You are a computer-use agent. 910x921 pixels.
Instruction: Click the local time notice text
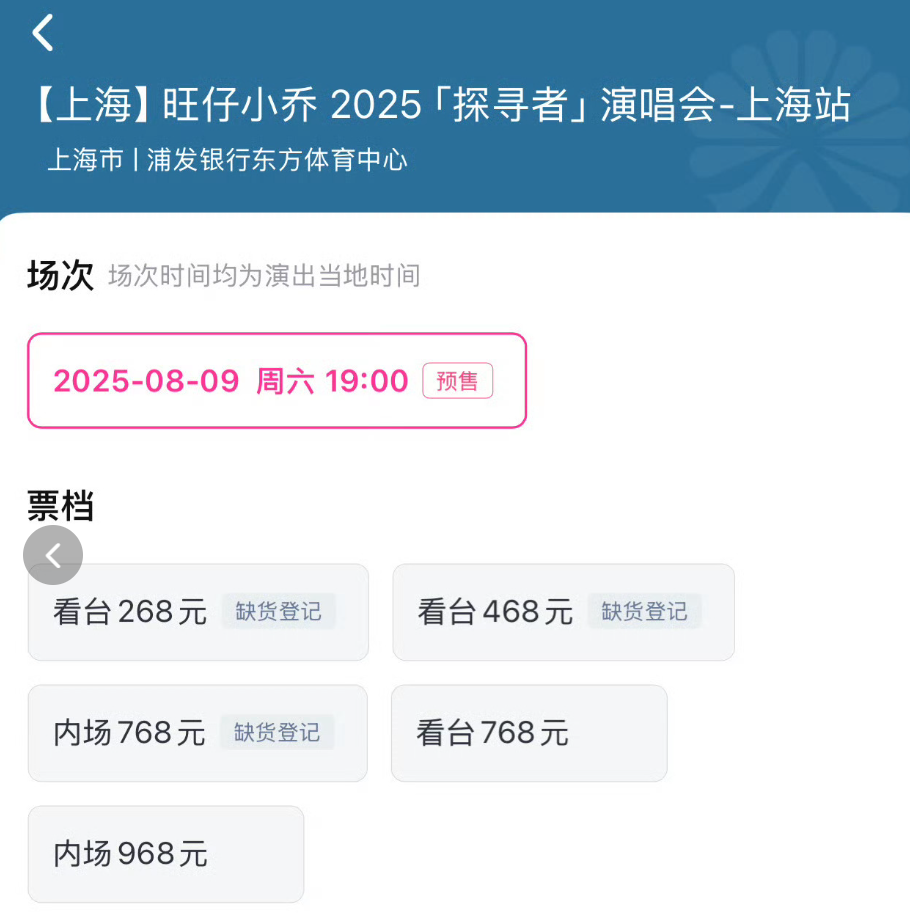[265, 278]
